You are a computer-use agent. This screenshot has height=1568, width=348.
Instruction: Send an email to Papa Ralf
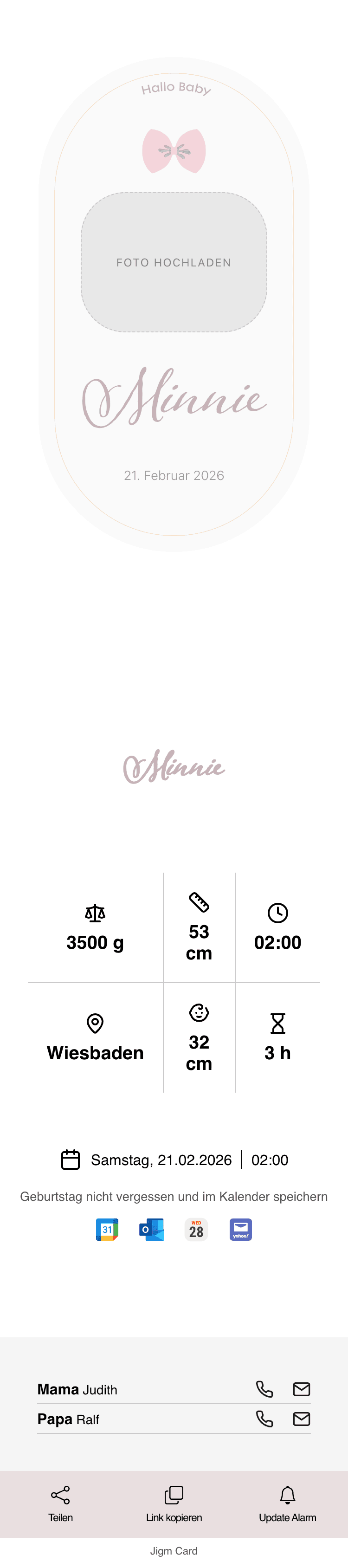pyautogui.click(x=302, y=1419)
